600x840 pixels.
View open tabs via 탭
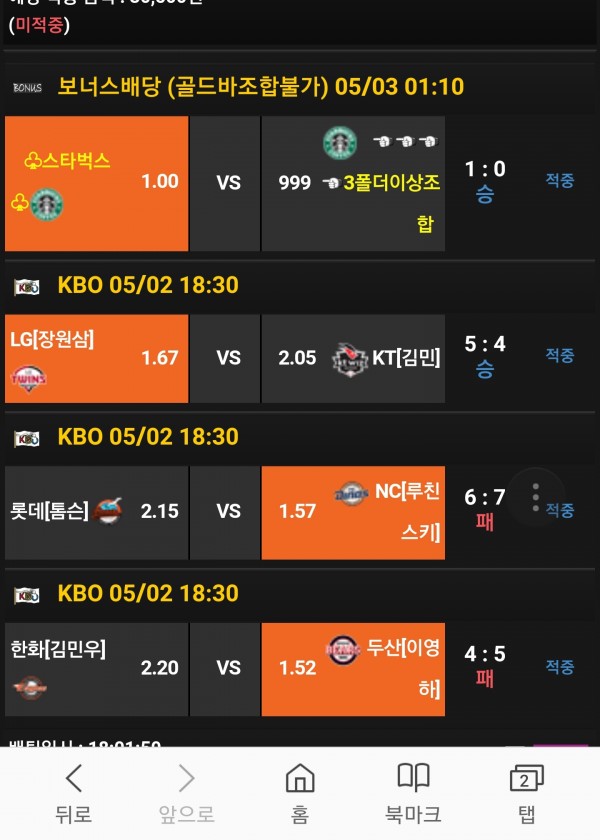526,793
